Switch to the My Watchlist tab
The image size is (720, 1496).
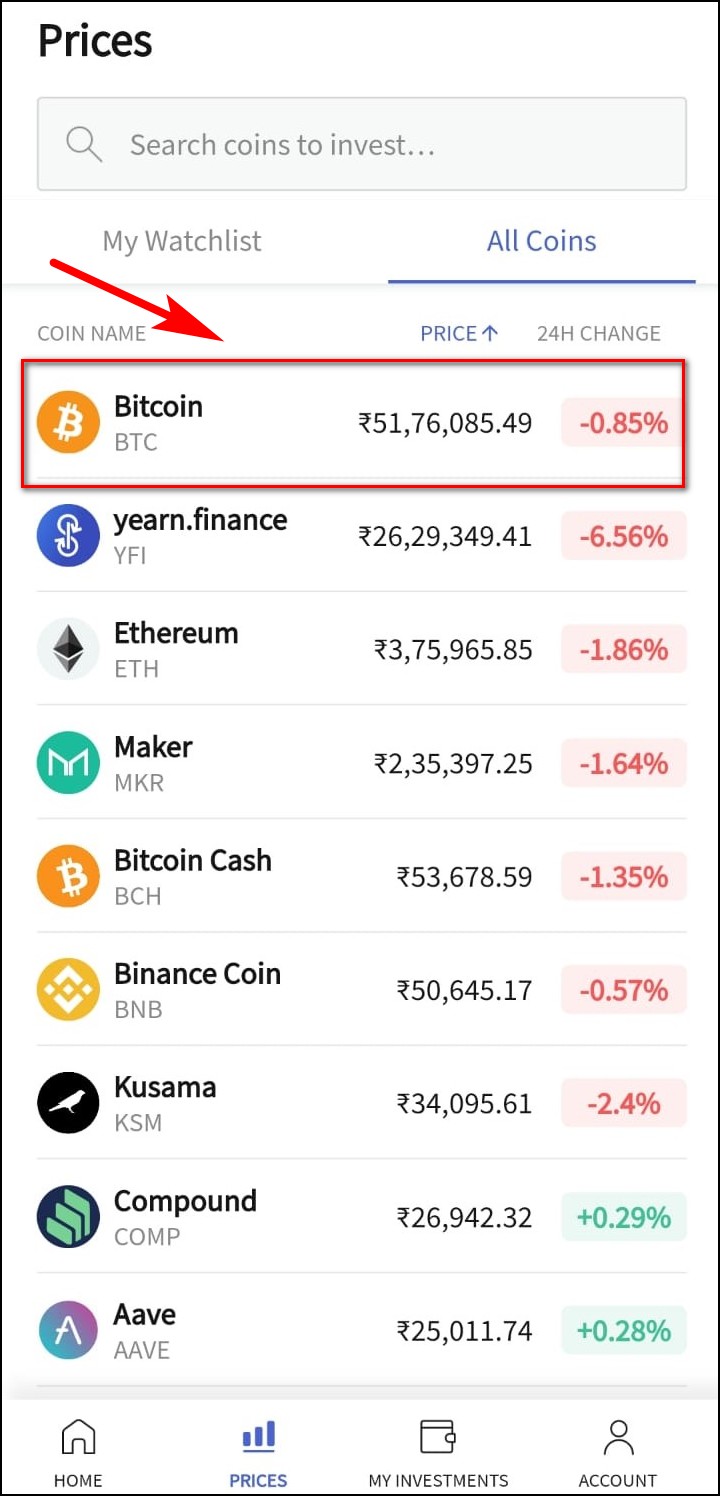(182, 241)
